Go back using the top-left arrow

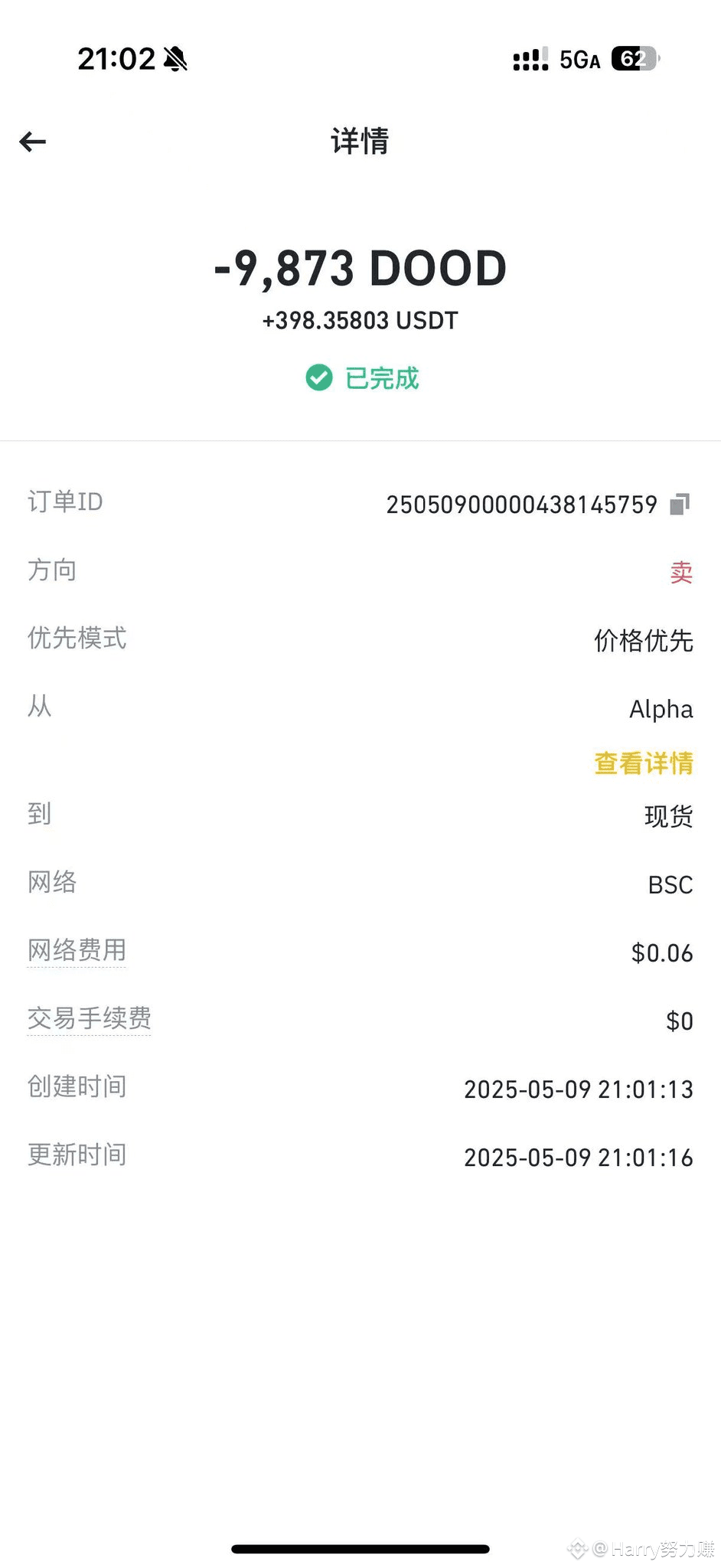coord(33,142)
